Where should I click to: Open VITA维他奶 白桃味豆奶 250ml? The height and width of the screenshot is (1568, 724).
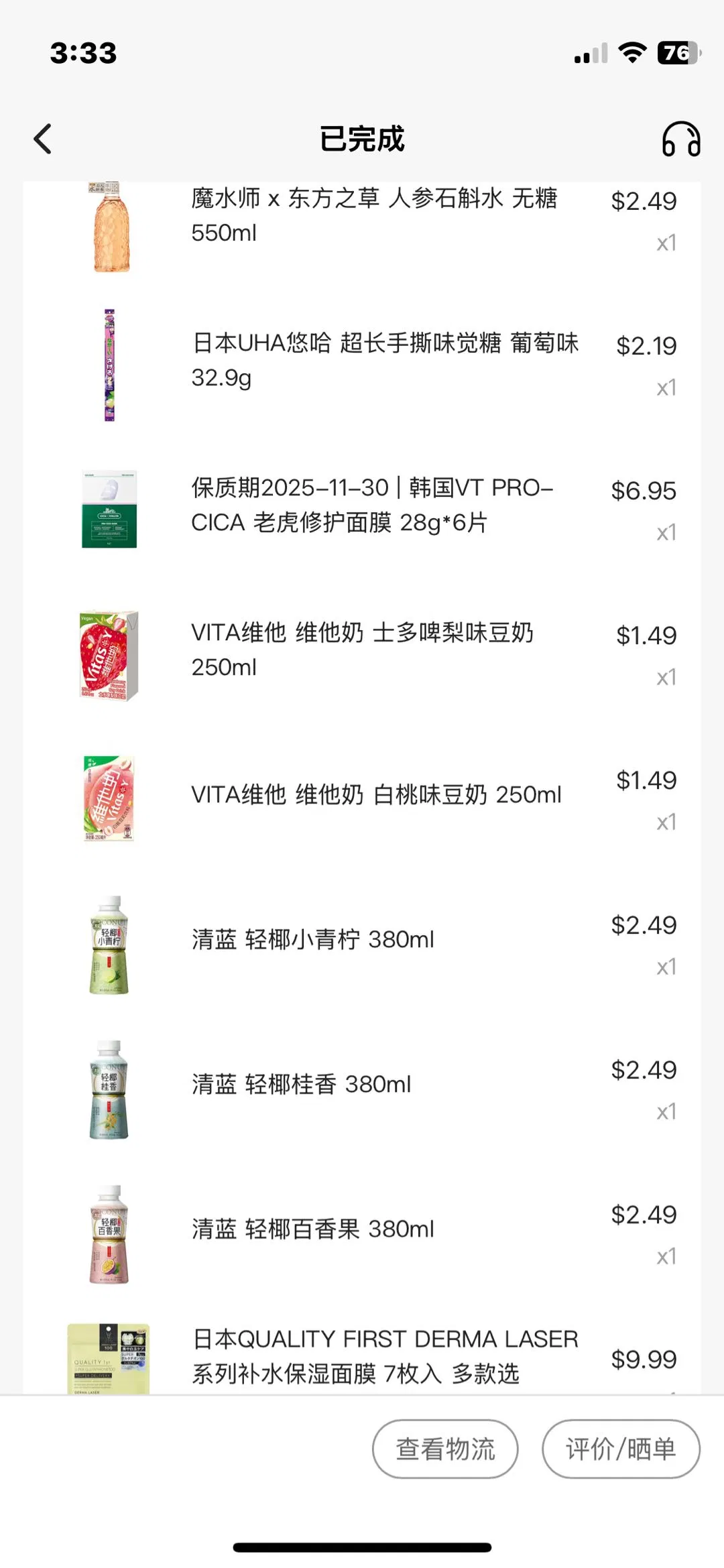point(376,795)
